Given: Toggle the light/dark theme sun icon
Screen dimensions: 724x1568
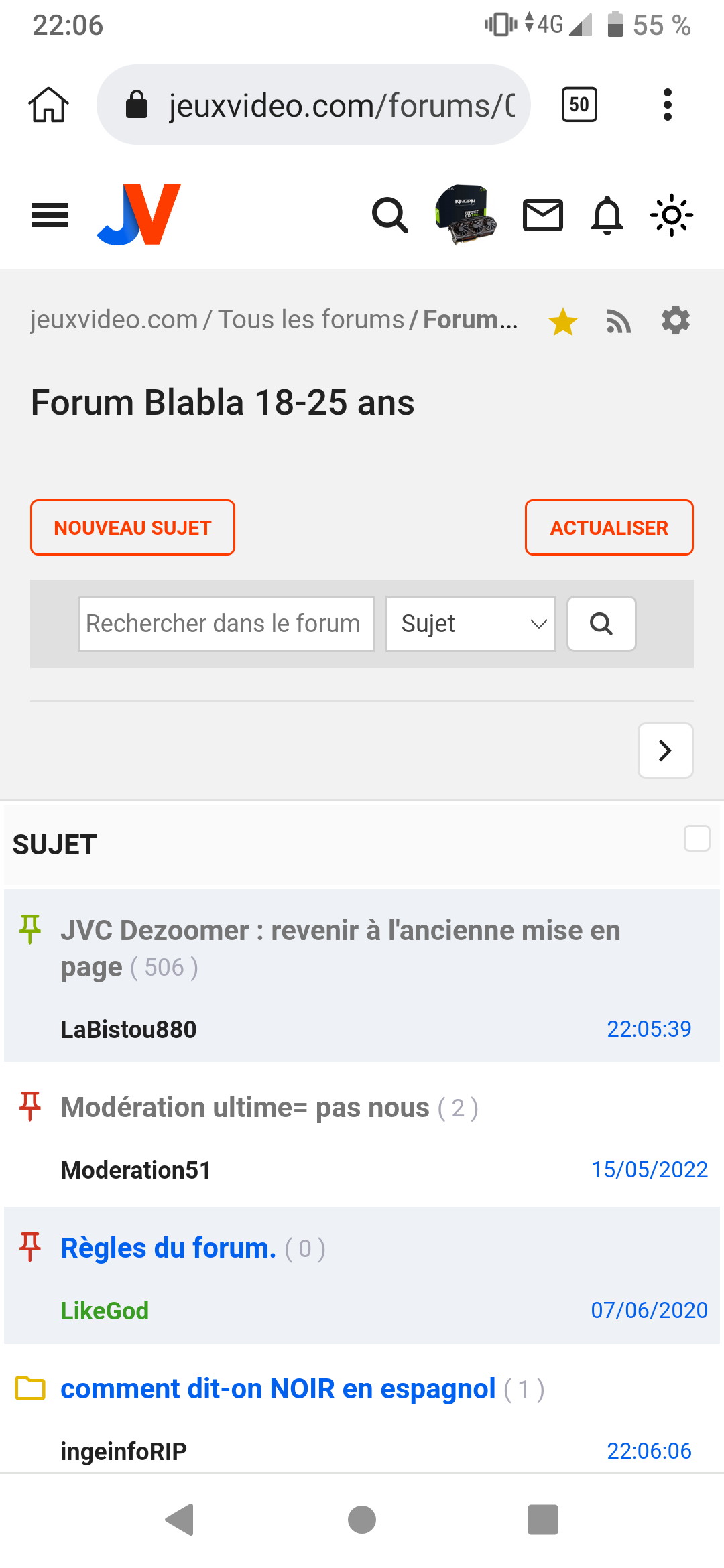Looking at the screenshot, I should click(x=672, y=215).
